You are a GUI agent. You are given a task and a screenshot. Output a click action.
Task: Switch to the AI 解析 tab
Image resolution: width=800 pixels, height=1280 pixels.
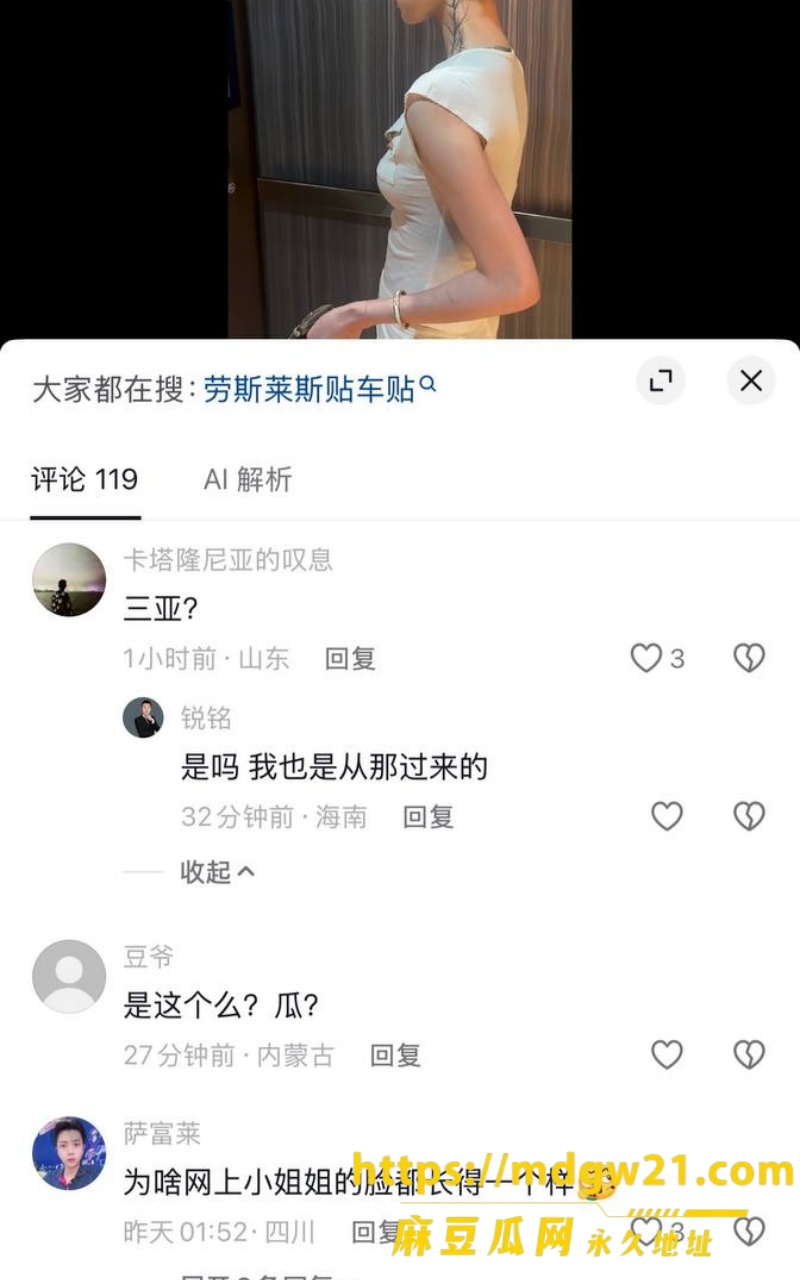click(248, 479)
